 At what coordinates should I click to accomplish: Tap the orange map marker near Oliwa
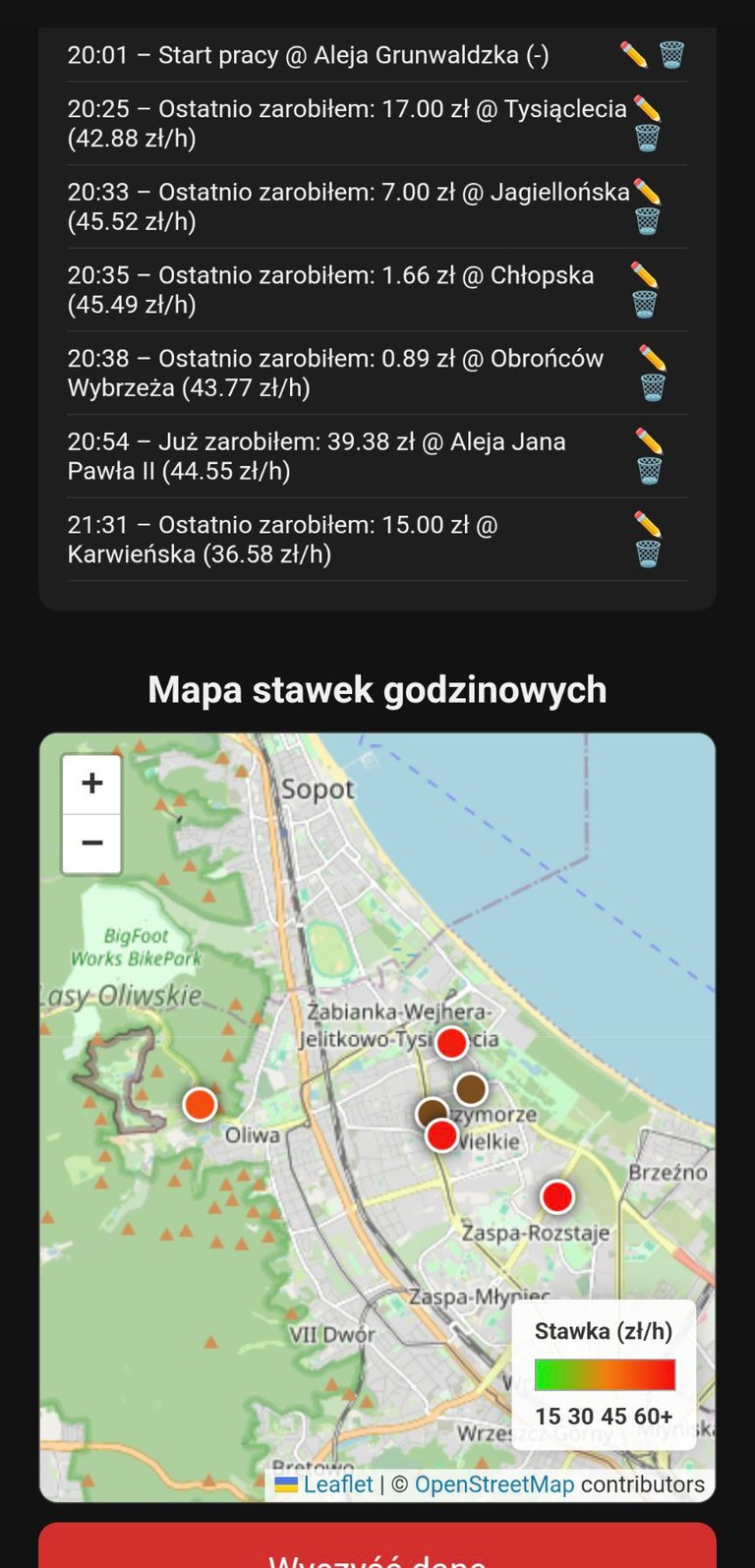click(x=201, y=1104)
